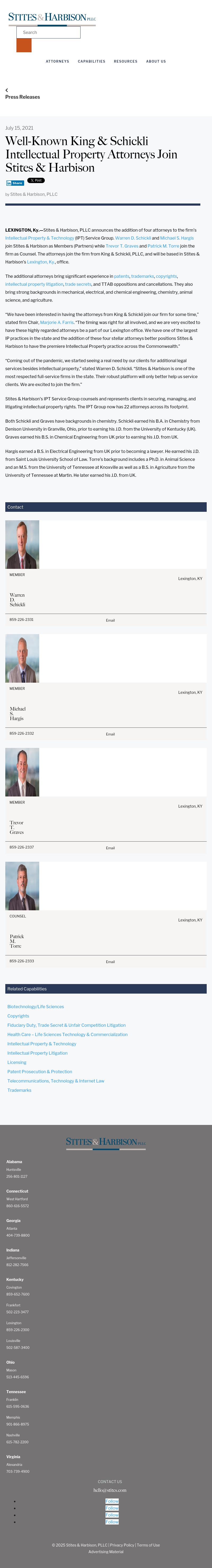
Task: Tap the Search input field
Action: pos(48,32)
